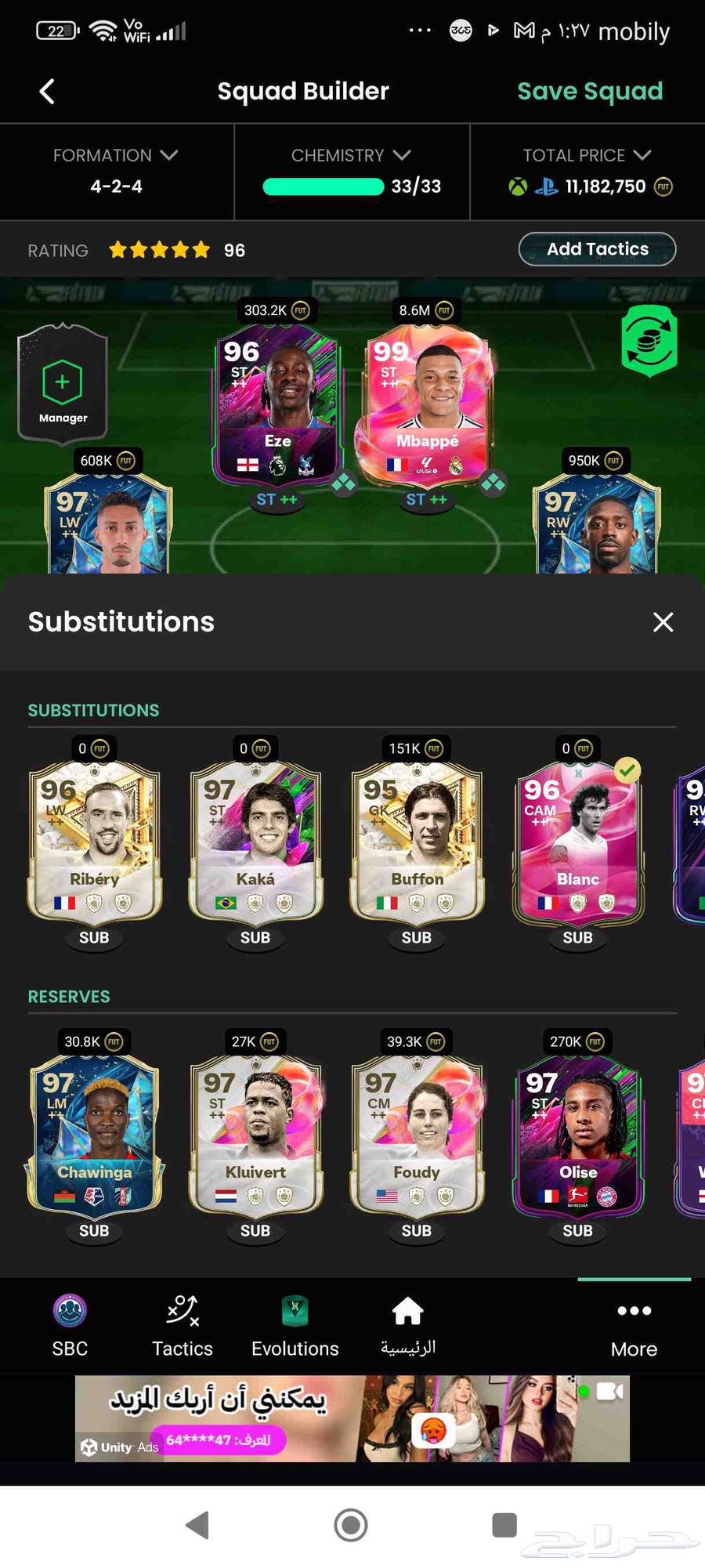Tap Save Squad
The height and width of the screenshot is (1568, 705).
pyautogui.click(x=589, y=91)
